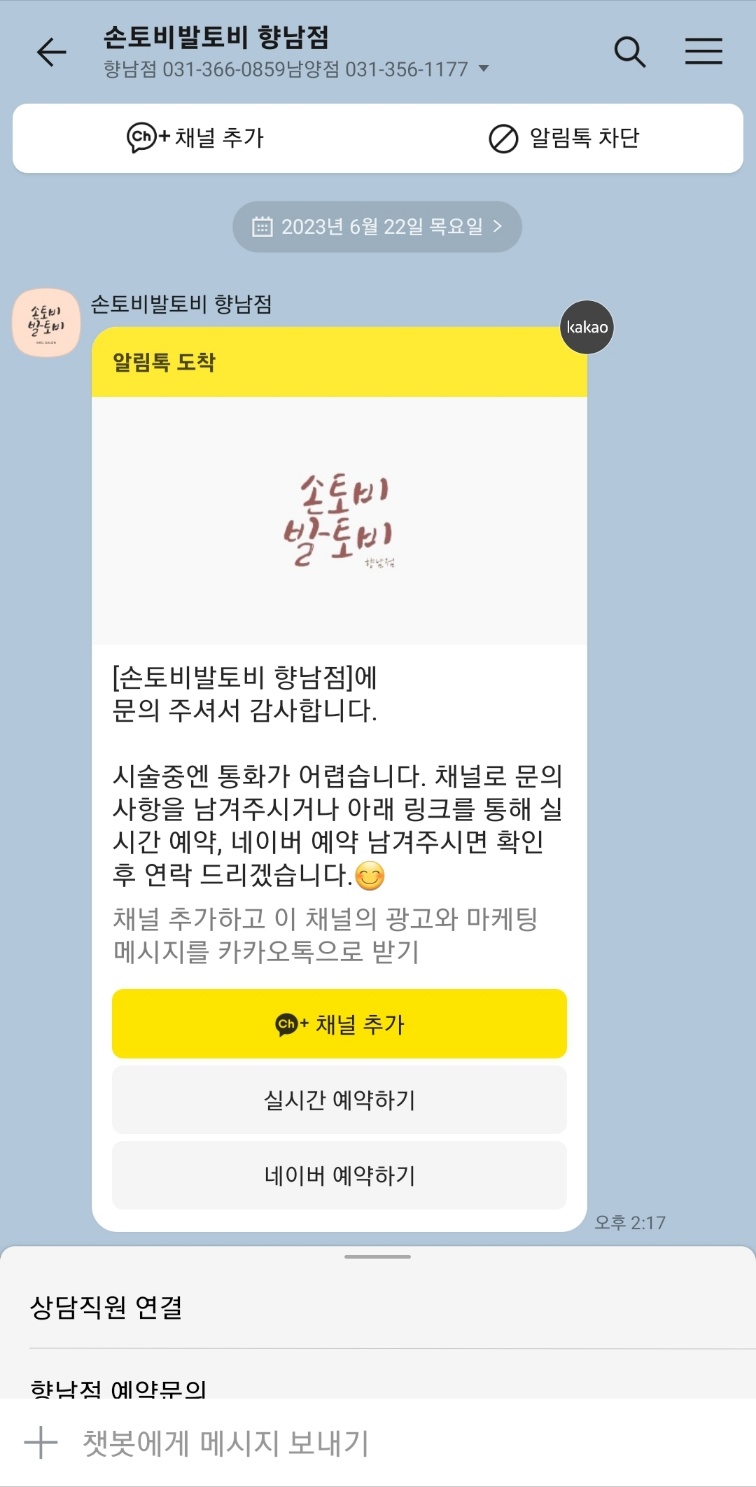The width and height of the screenshot is (756, 1487).
Task: Go back with the arrow icon
Action: coord(51,52)
